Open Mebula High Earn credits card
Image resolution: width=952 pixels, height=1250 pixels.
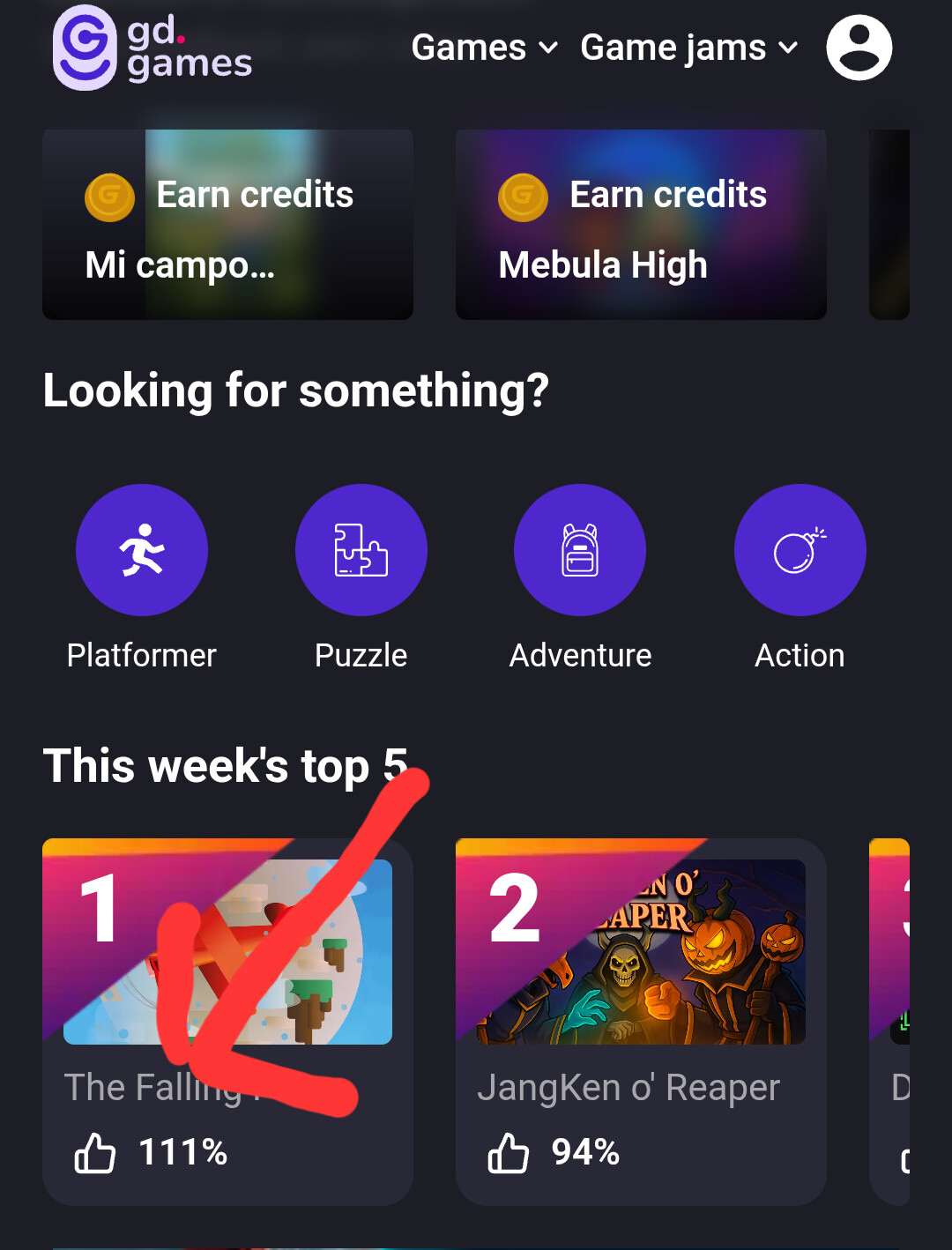(x=641, y=226)
